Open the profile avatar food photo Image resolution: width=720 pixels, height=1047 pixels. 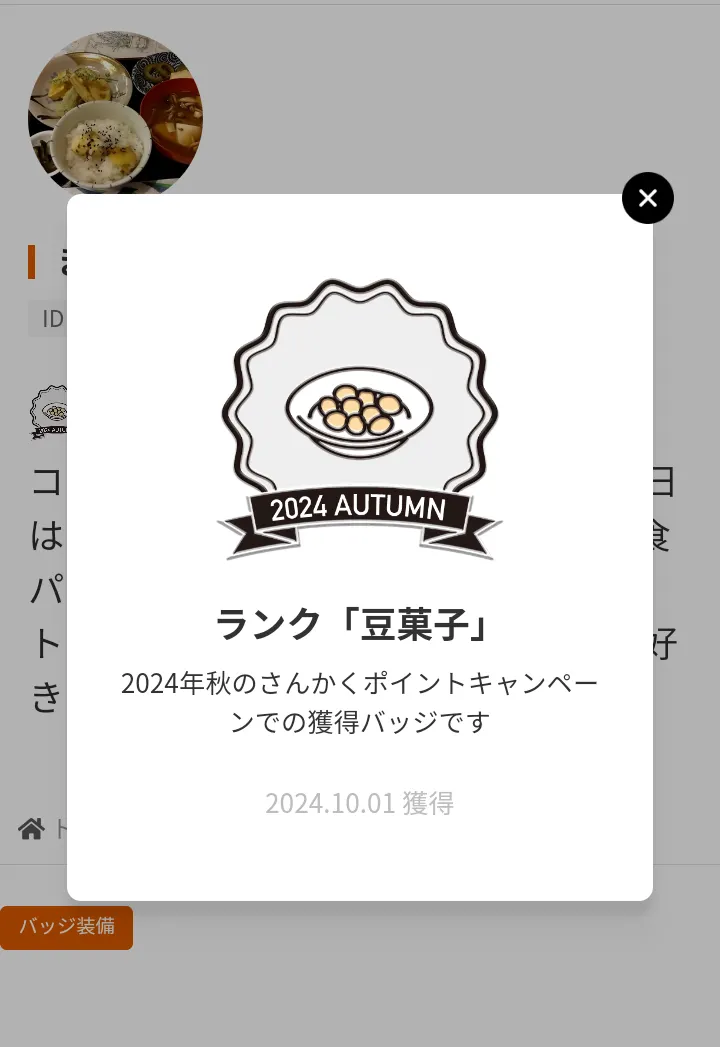115,112
